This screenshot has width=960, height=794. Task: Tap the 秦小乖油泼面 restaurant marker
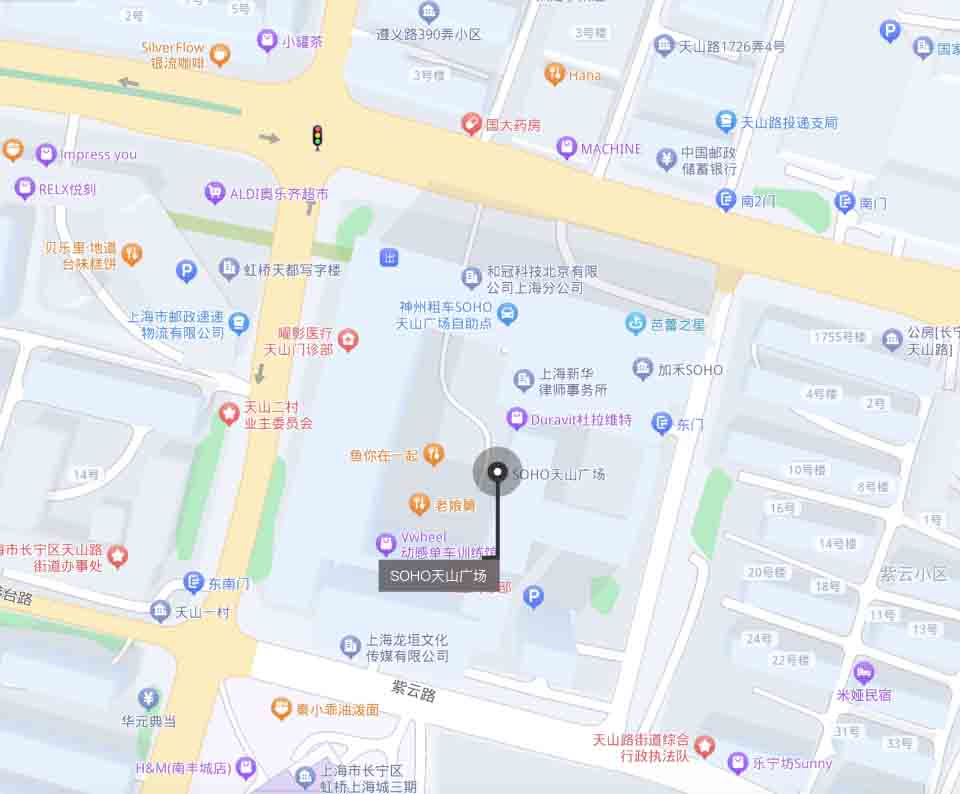[282, 709]
